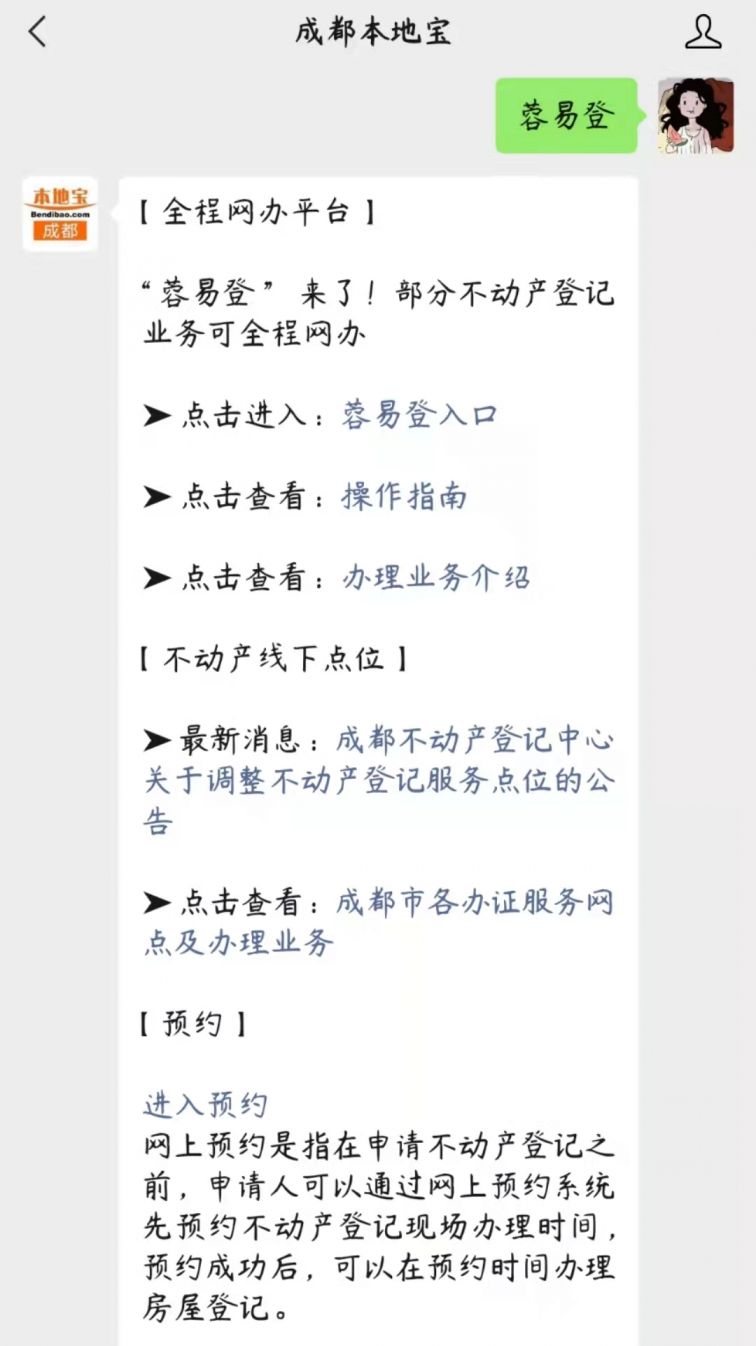The width and height of the screenshot is (756, 1346).
Task: Open the 成都不动产登记中心 service points announcement link
Action: click(379, 781)
